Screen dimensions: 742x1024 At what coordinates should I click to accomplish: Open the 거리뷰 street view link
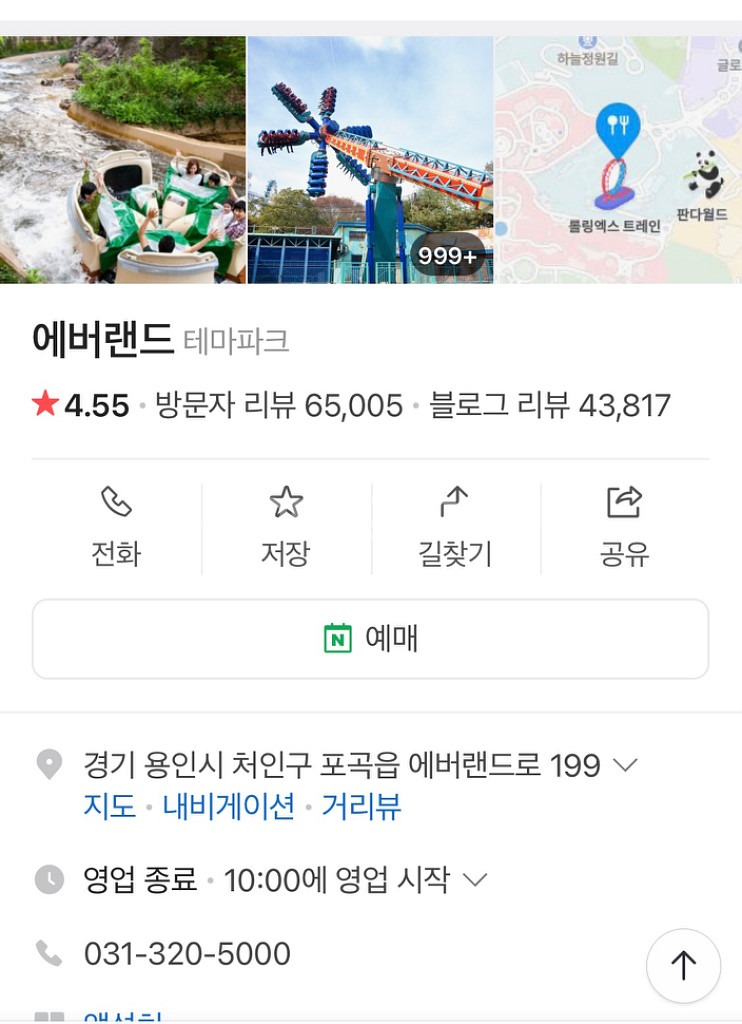pos(361,806)
